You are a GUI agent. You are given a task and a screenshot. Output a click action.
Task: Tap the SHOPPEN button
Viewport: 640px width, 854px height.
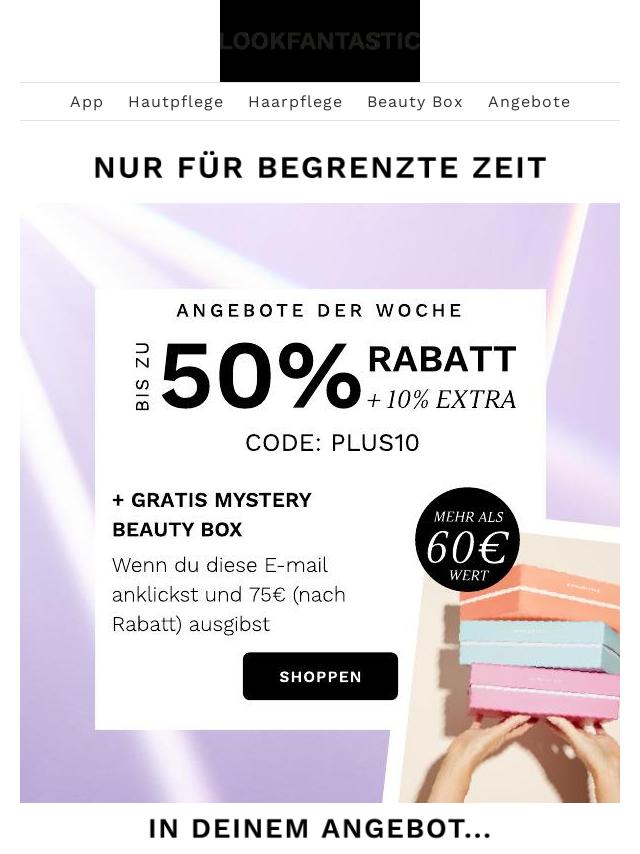click(x=320, y=677)
